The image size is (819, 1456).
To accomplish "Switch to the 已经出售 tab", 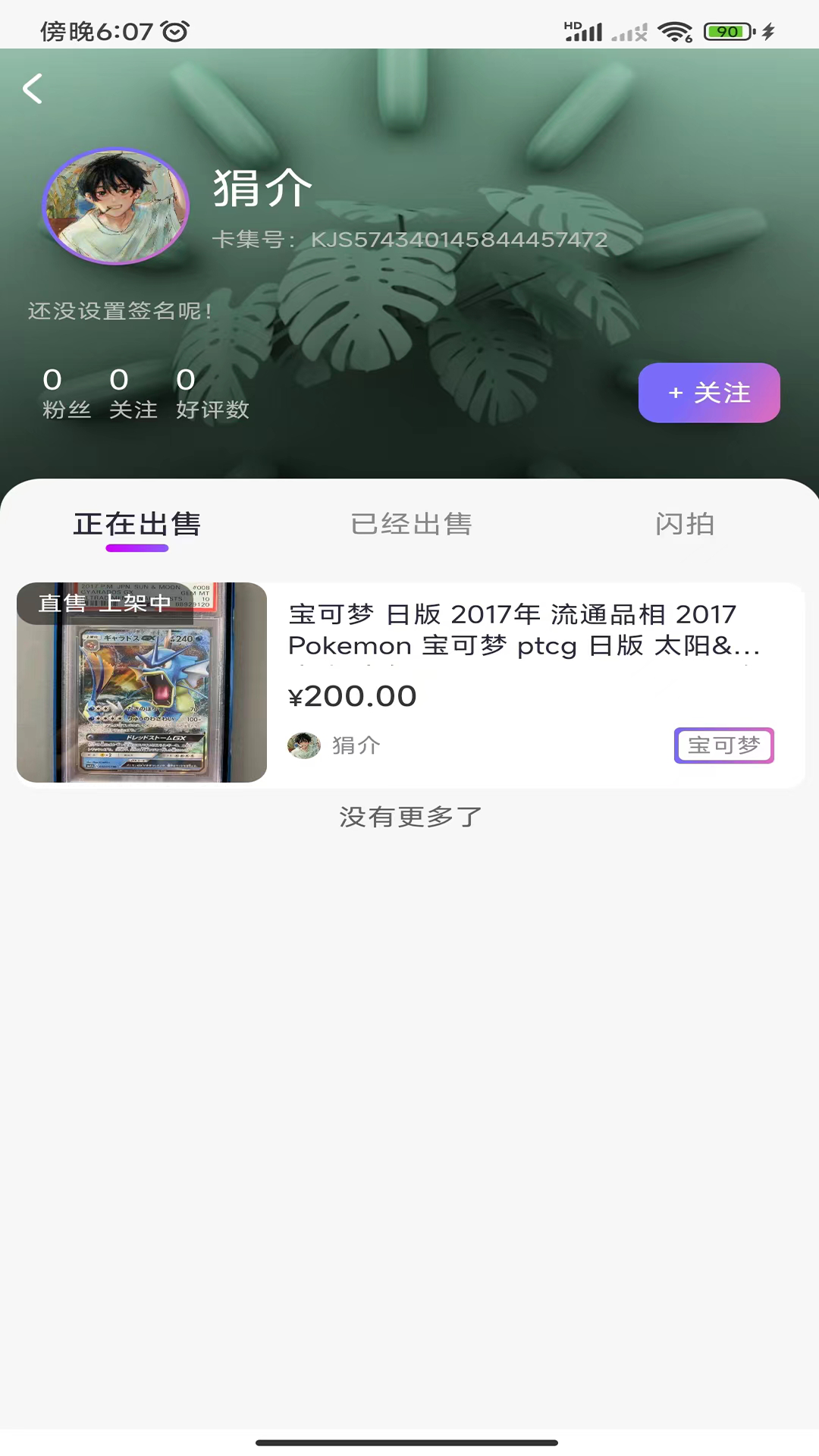I will click(x=411, y=524).
